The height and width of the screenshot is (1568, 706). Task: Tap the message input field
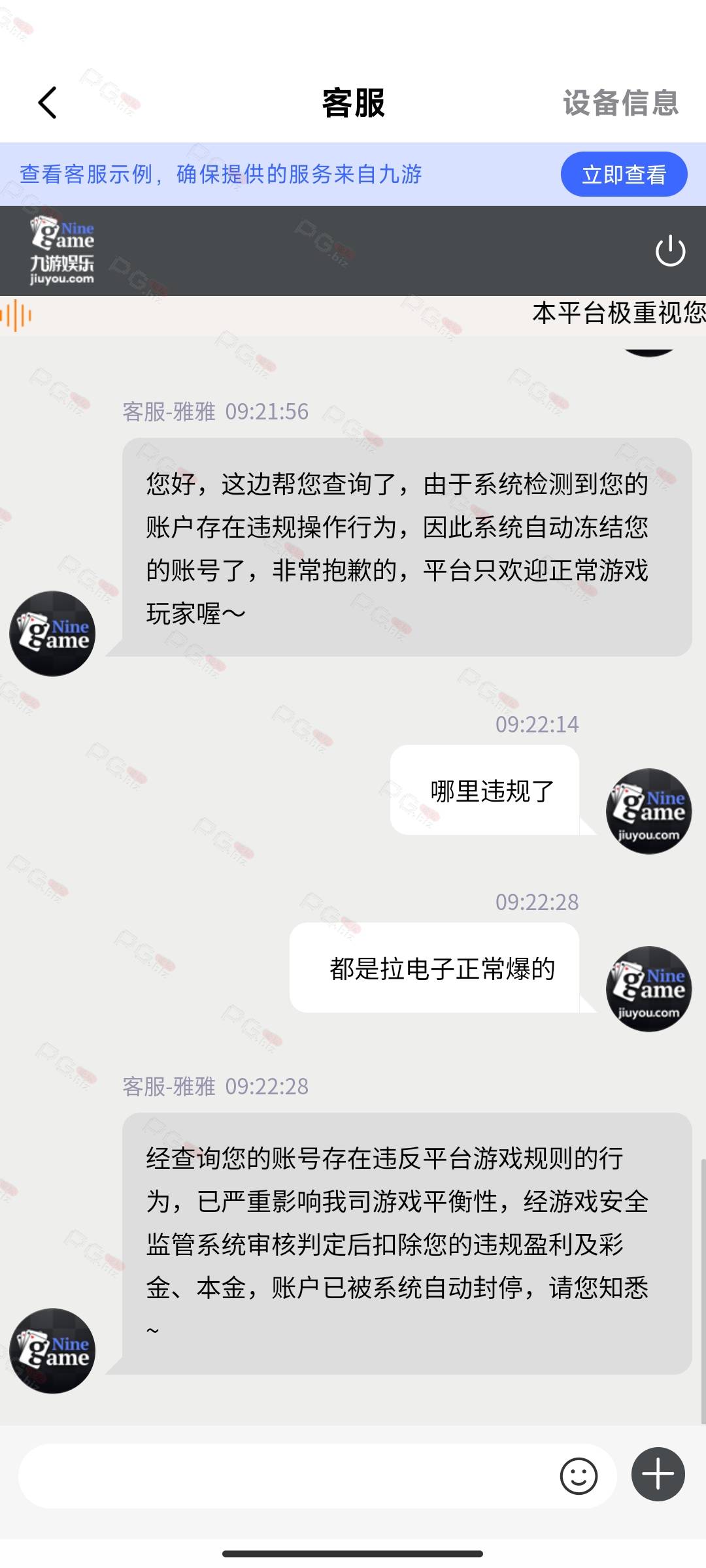click(x=288, y=1476)
